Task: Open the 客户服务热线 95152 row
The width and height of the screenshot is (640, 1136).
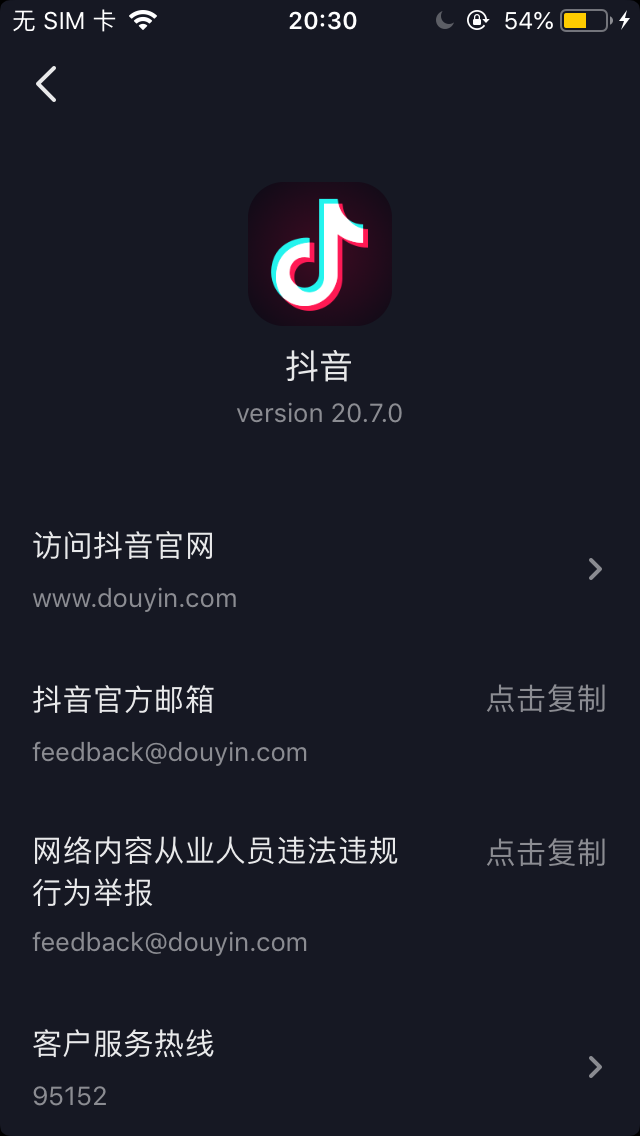Action: (320, 1067)
